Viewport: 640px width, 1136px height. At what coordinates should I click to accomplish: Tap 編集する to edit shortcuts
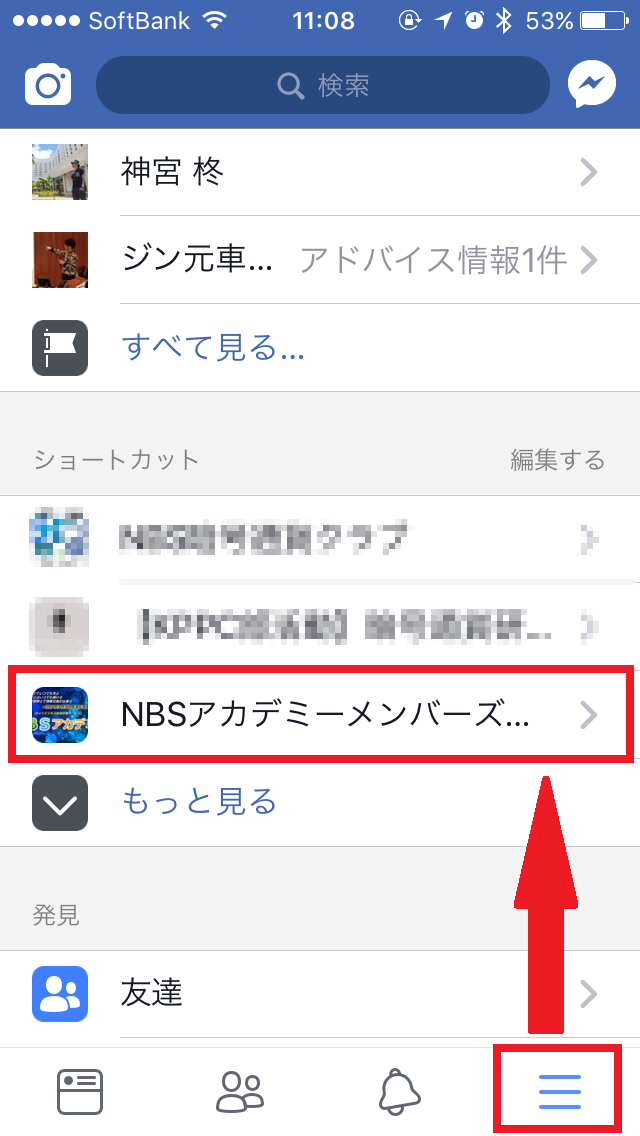coord(557,460)
